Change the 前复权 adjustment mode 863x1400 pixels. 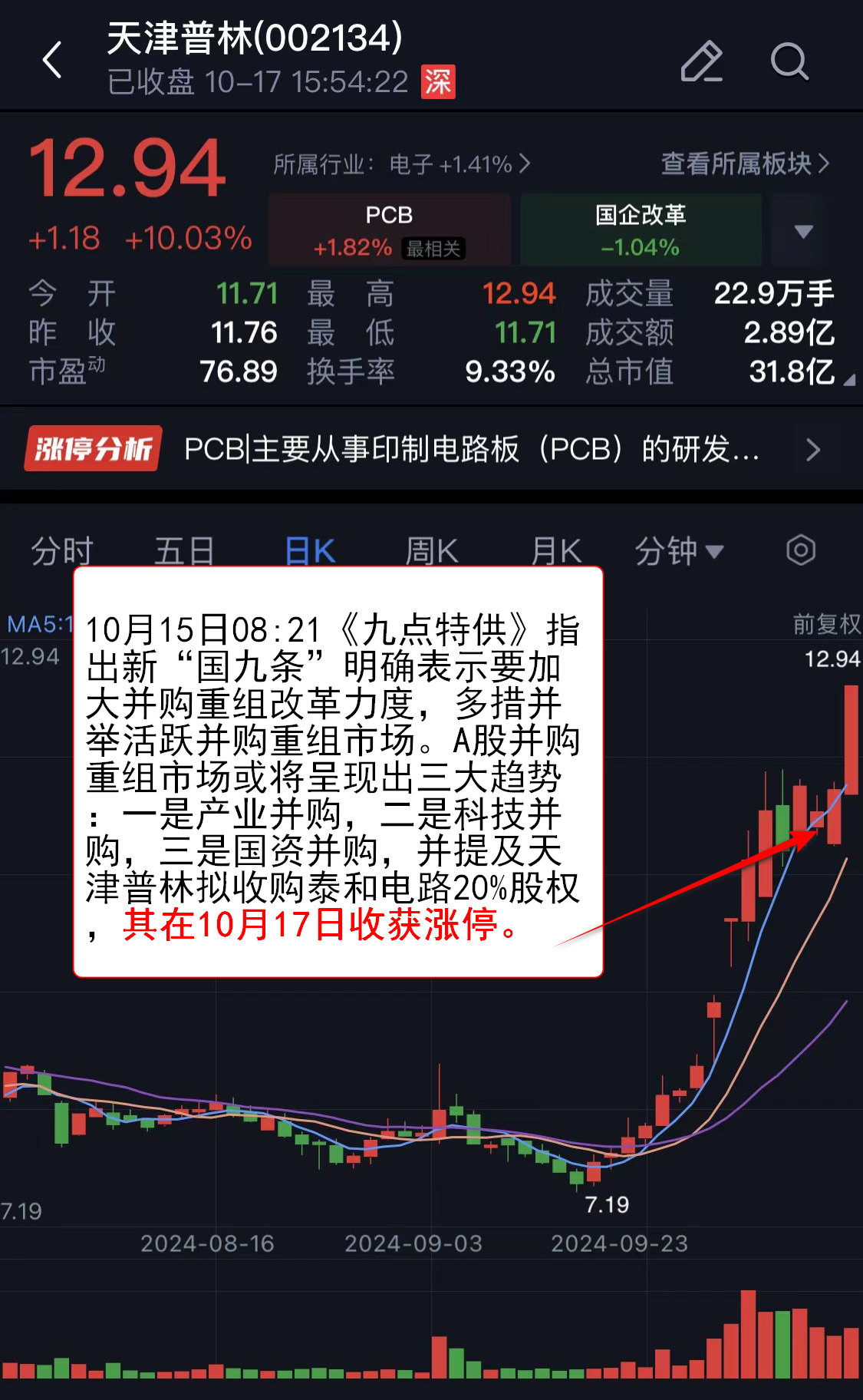pos(826,623)
